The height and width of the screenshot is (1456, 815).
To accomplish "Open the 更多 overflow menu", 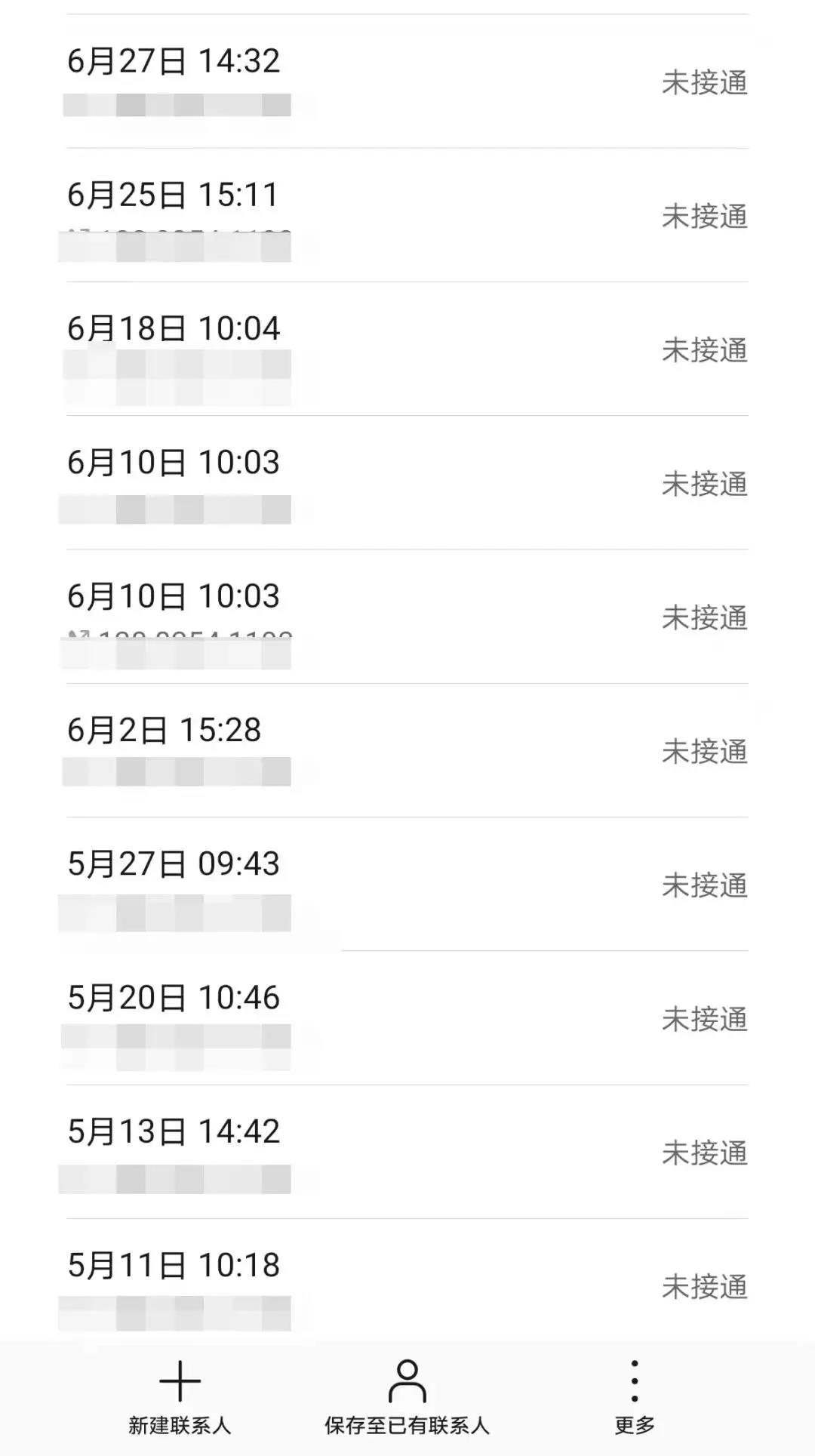I will [x=634, y=1396].
